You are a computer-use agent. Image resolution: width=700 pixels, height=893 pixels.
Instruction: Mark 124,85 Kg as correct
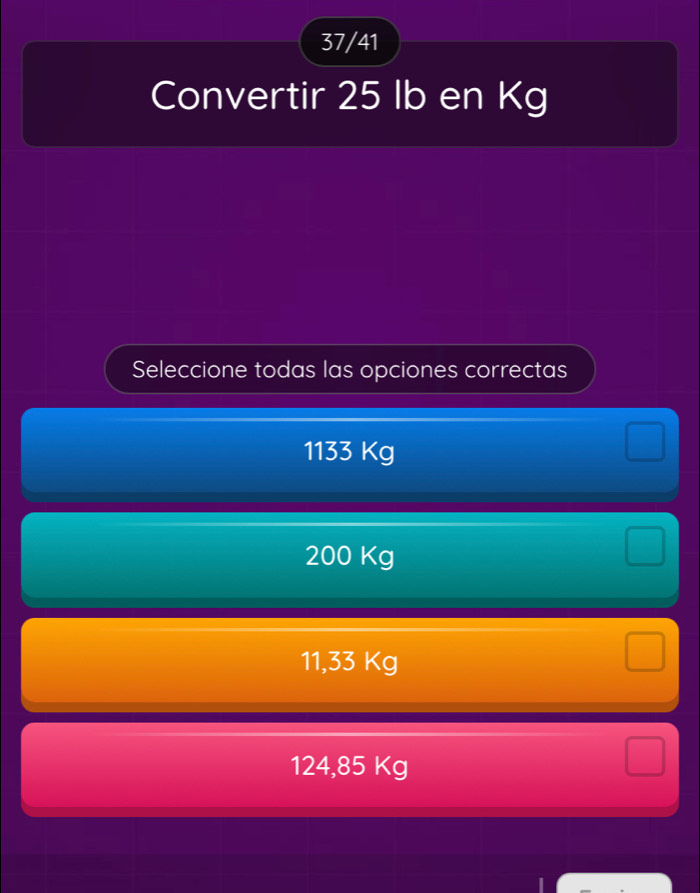[x=349, y=765]
